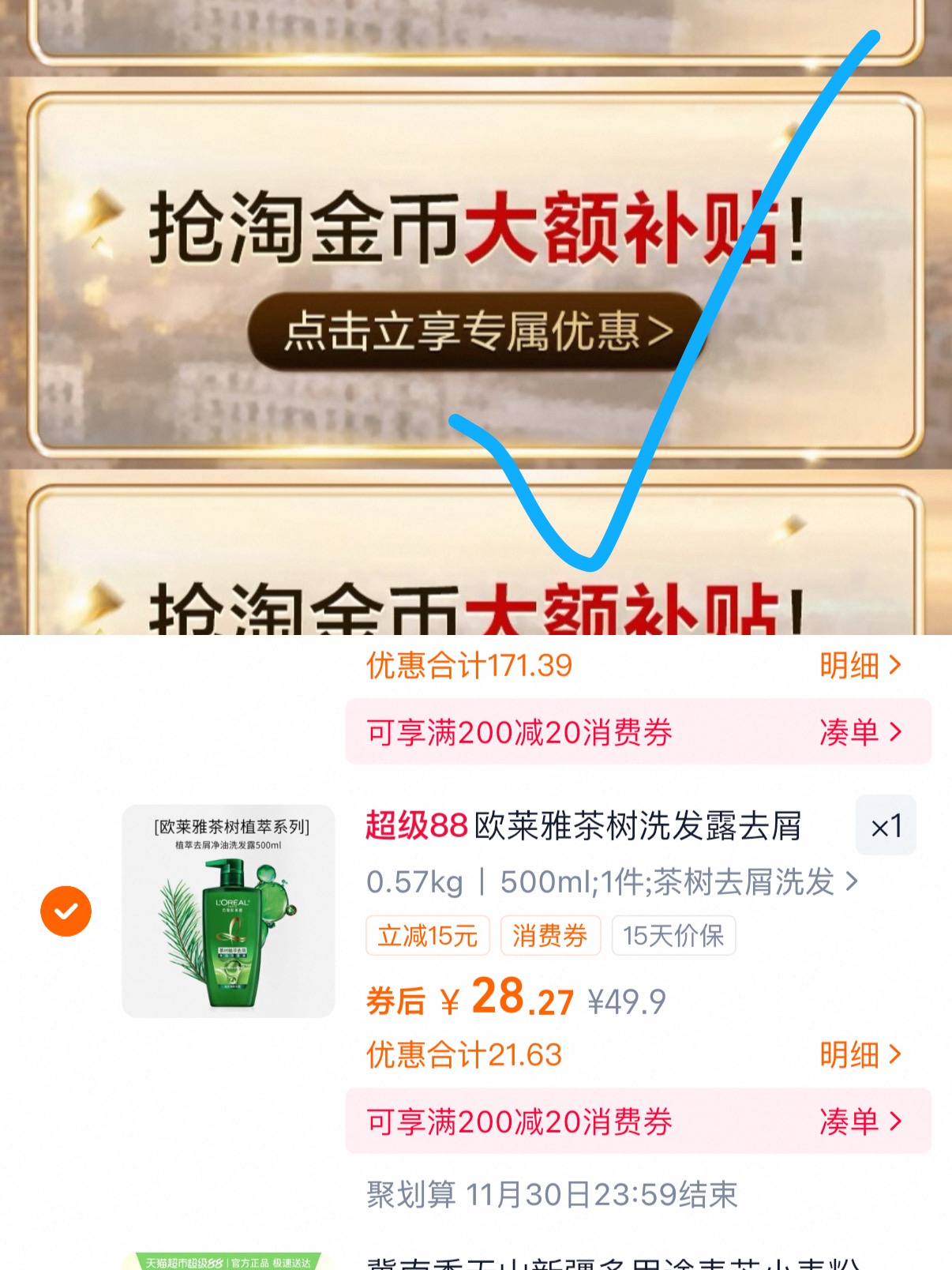Tap the lower 凑单 add-on link
The height and width of the screenshot is (1270, 952).
[x=858, y=1122]
